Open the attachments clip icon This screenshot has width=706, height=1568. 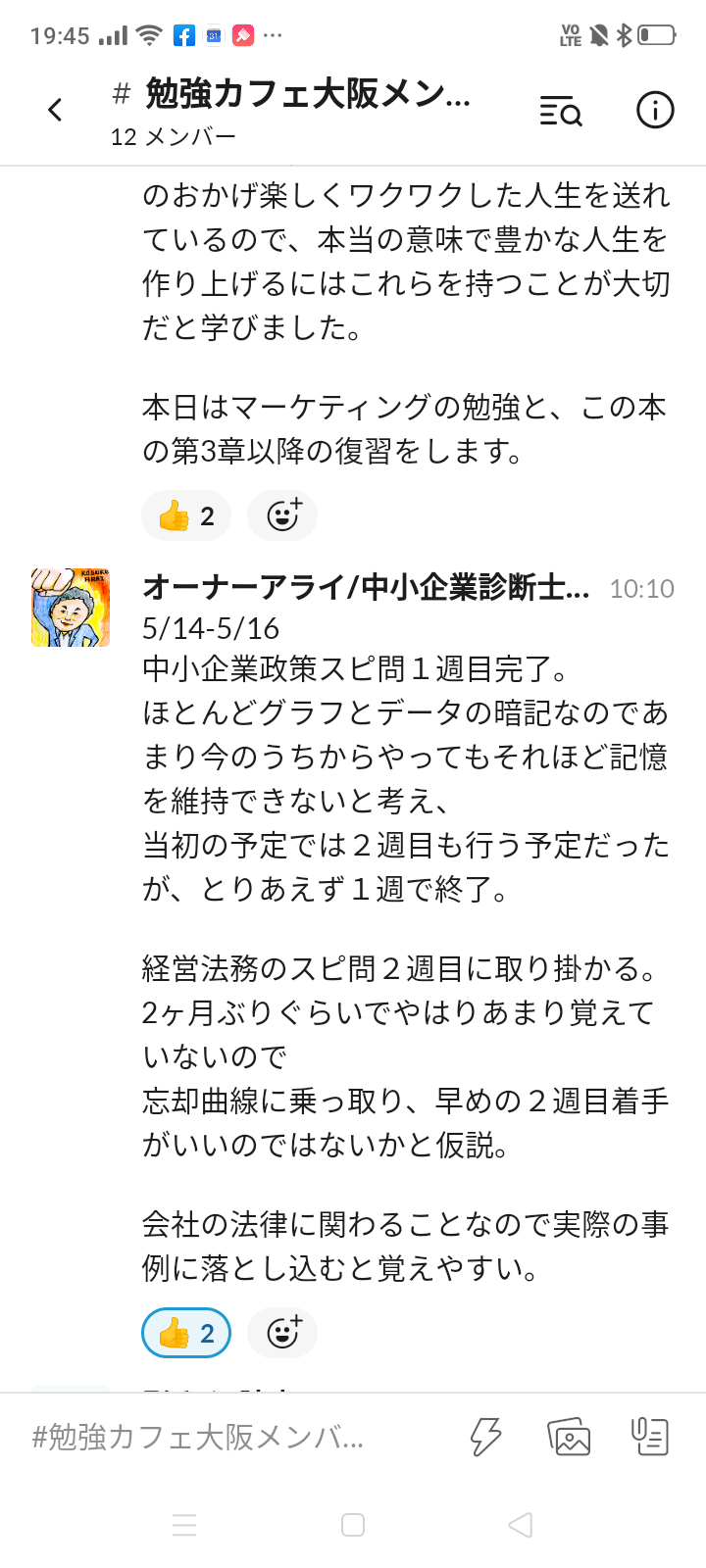tap(649, 1437)
